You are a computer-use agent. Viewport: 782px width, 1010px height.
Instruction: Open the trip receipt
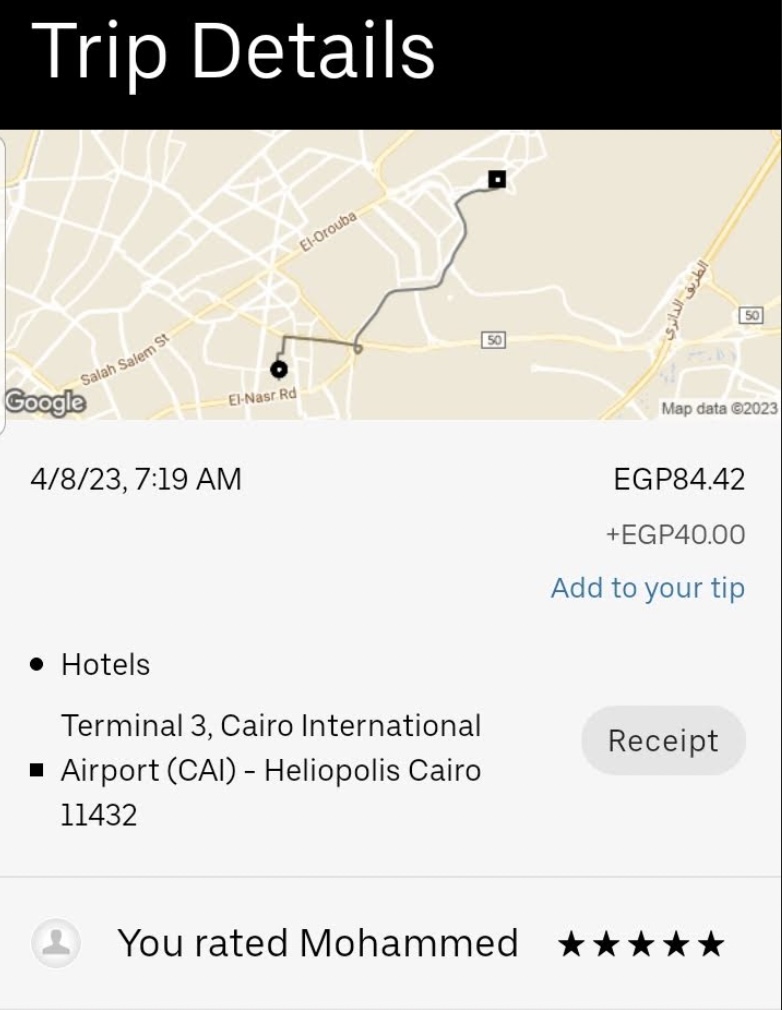(x=663, y=741)
